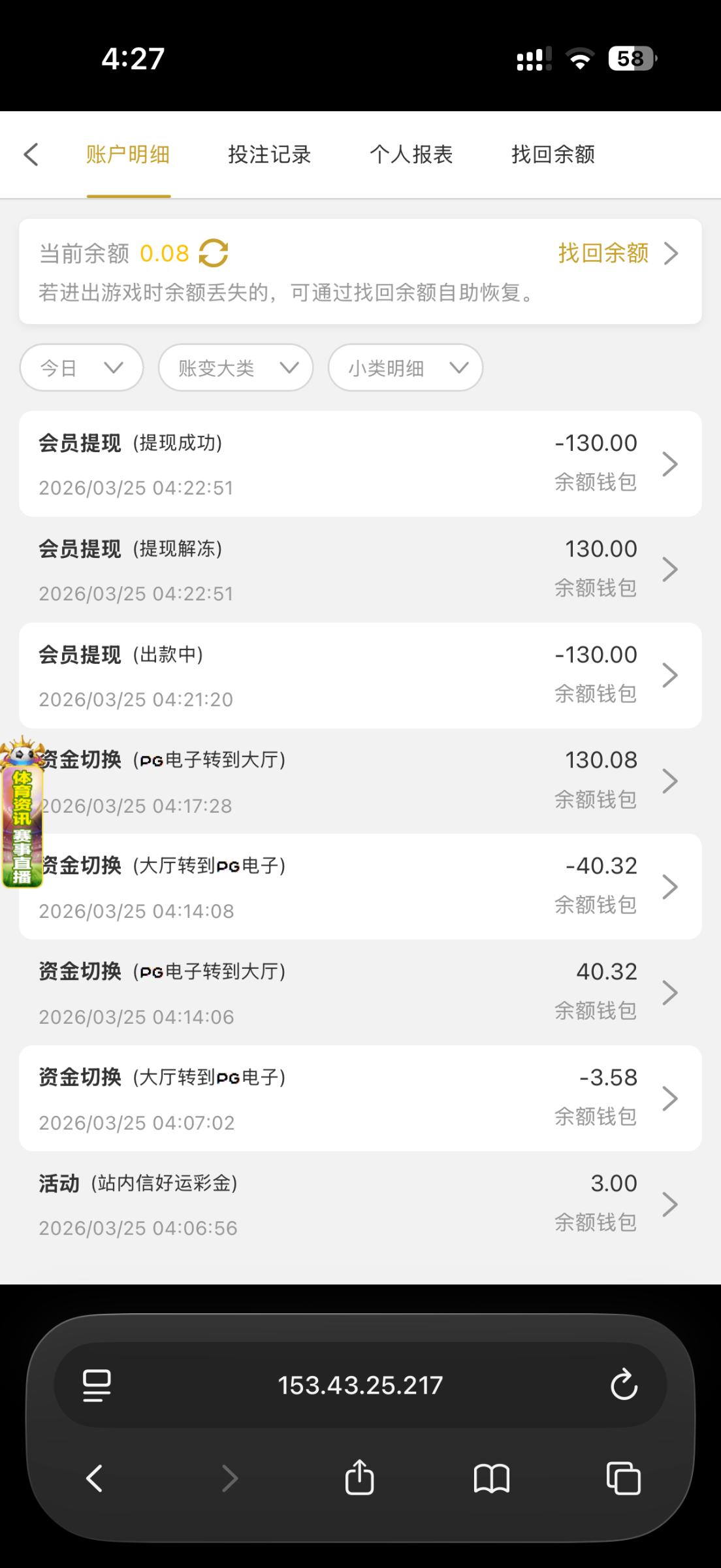Reload the page in the browser
Image resolution: width=721 pixels, height=1568 pixels.
pyautogui.click(x=624, y=1384)
